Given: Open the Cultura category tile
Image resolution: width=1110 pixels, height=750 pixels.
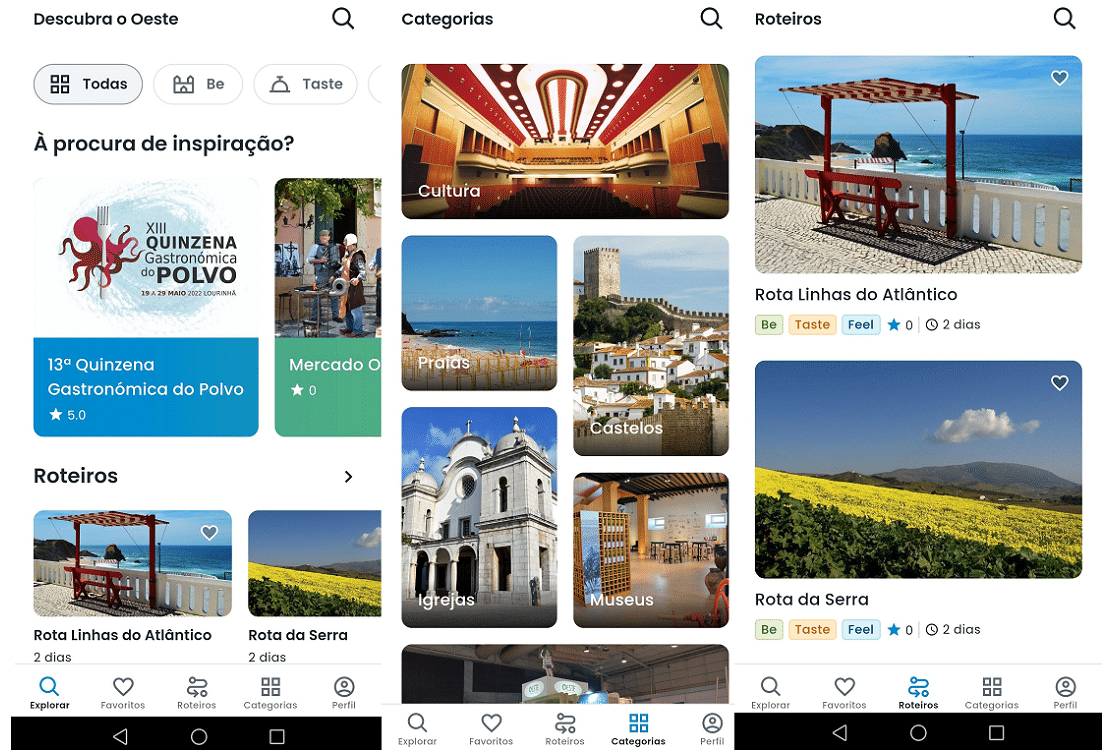Looking at the screenshot, I should coord(565,141).
